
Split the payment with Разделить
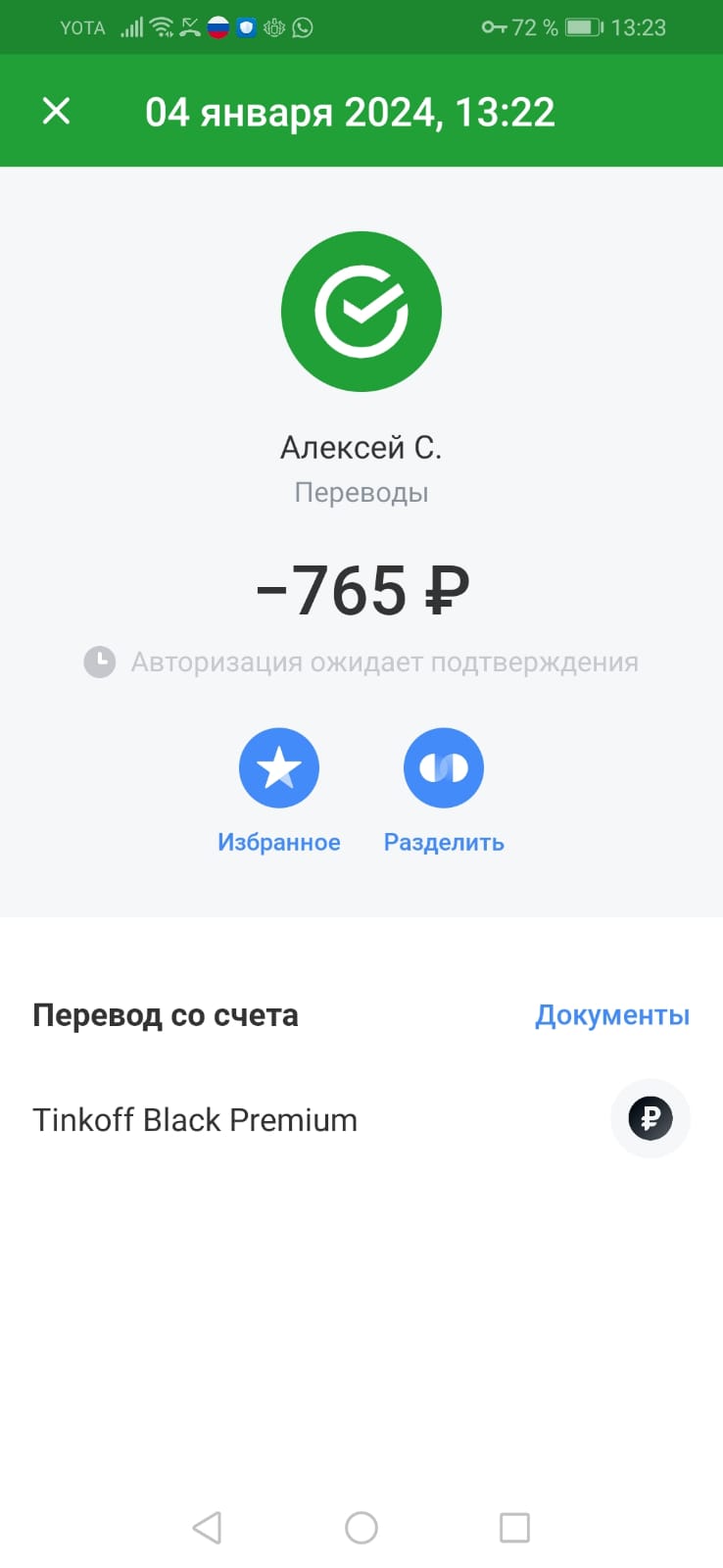444,767
